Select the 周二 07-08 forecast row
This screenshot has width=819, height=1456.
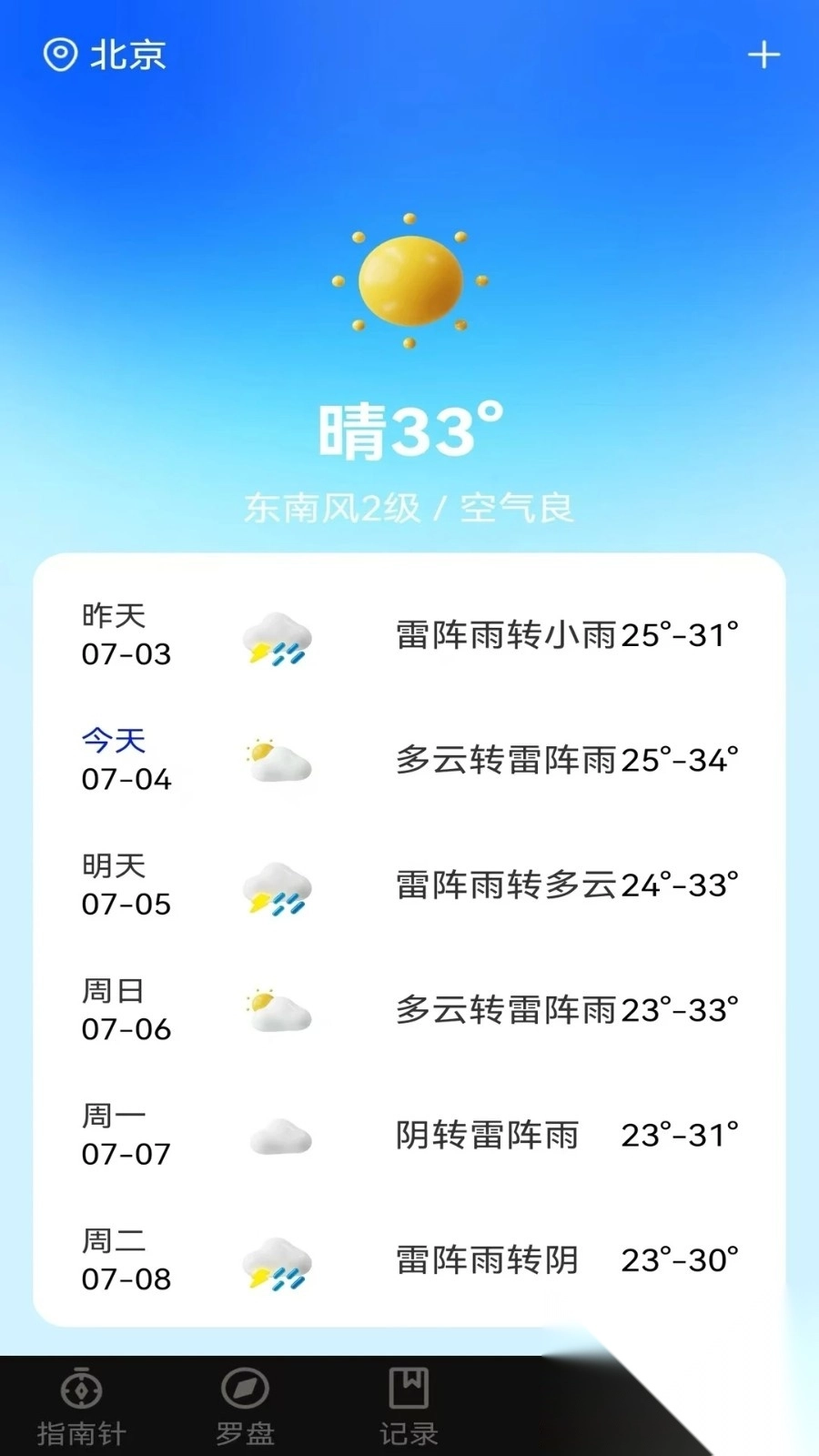tap(409, 1261)
